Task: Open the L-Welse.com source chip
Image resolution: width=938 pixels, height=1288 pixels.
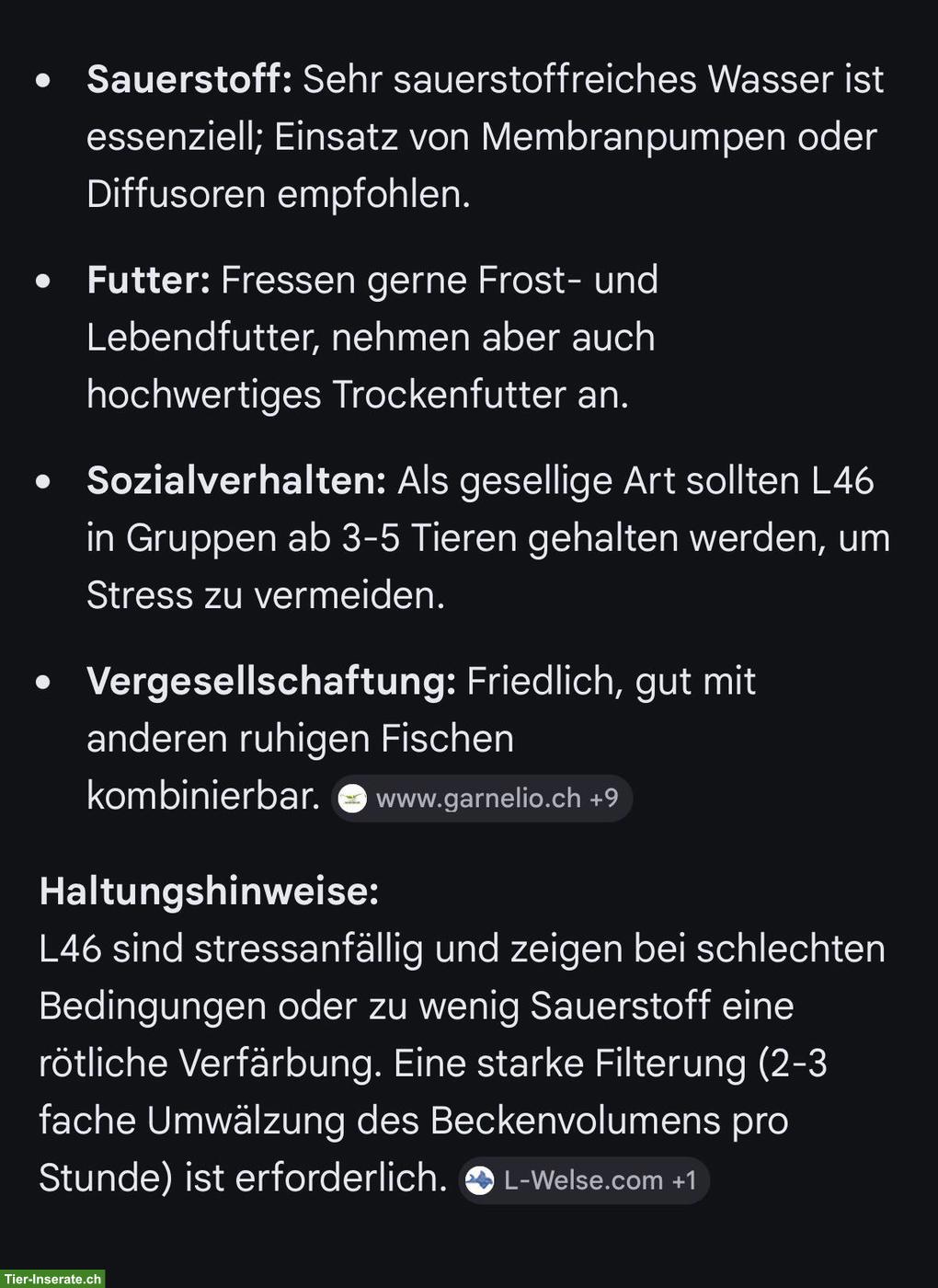Action: coord(584,1180)
